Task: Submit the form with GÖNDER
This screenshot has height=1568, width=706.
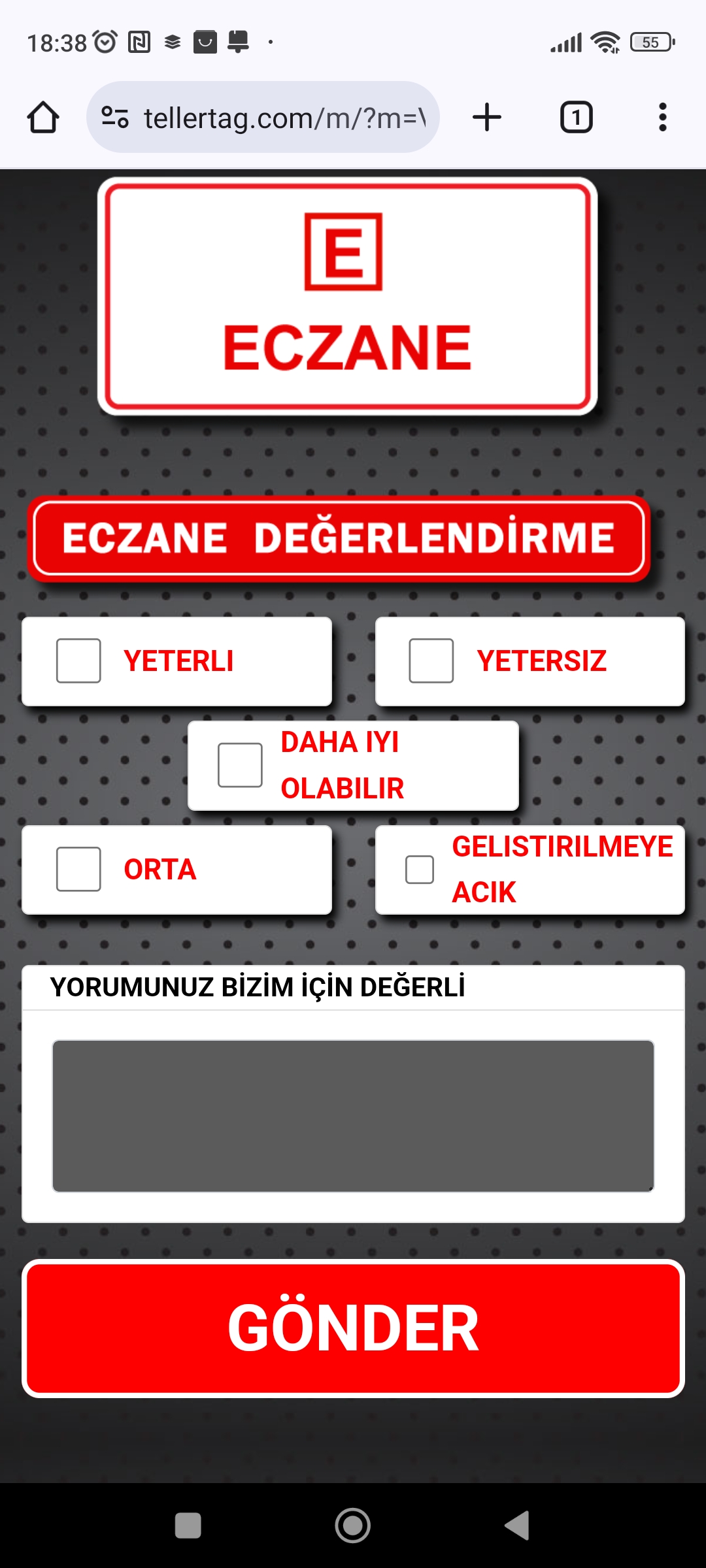Action: pyautogui.click(x=353, y=1328)
